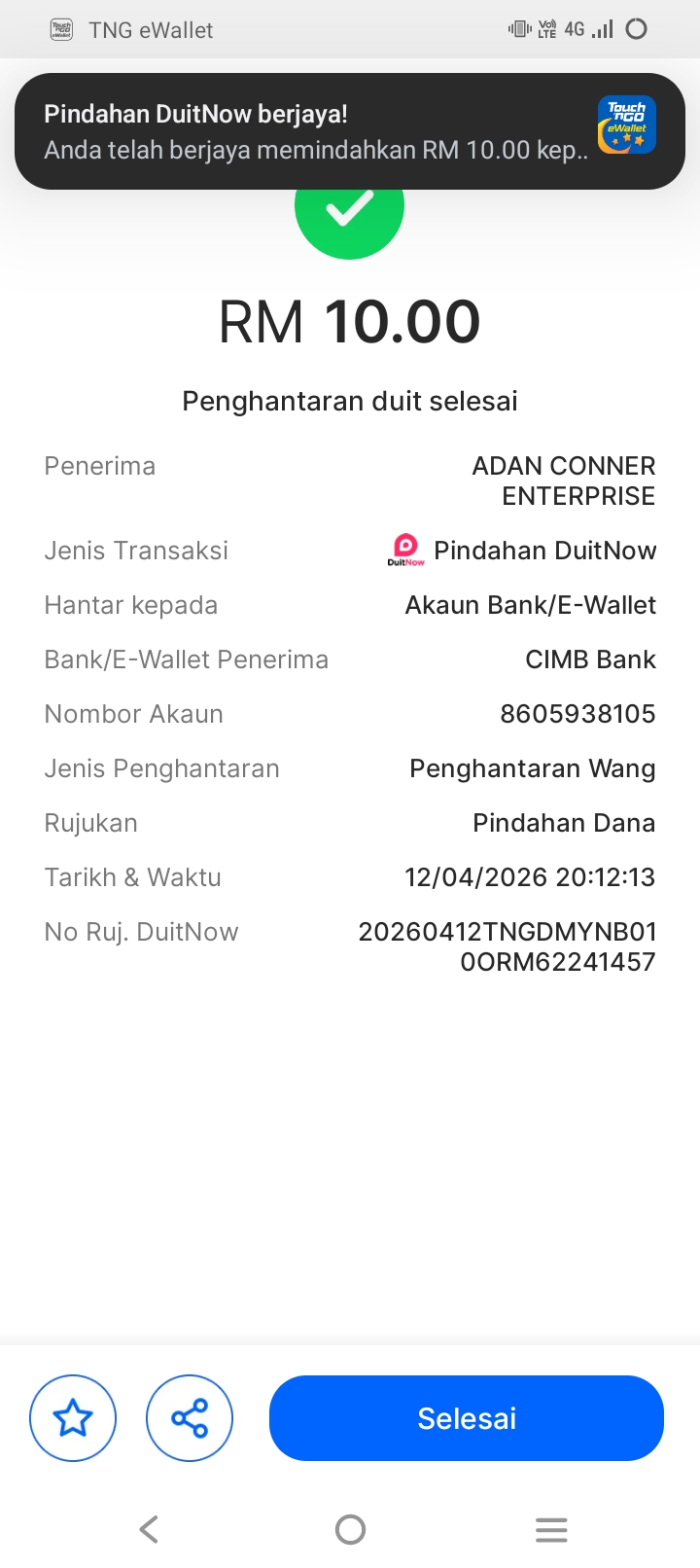The width and height of the screenshot is (700, 1568).
Task: Open the recent apps view
Action: (x=551, y=1529)
